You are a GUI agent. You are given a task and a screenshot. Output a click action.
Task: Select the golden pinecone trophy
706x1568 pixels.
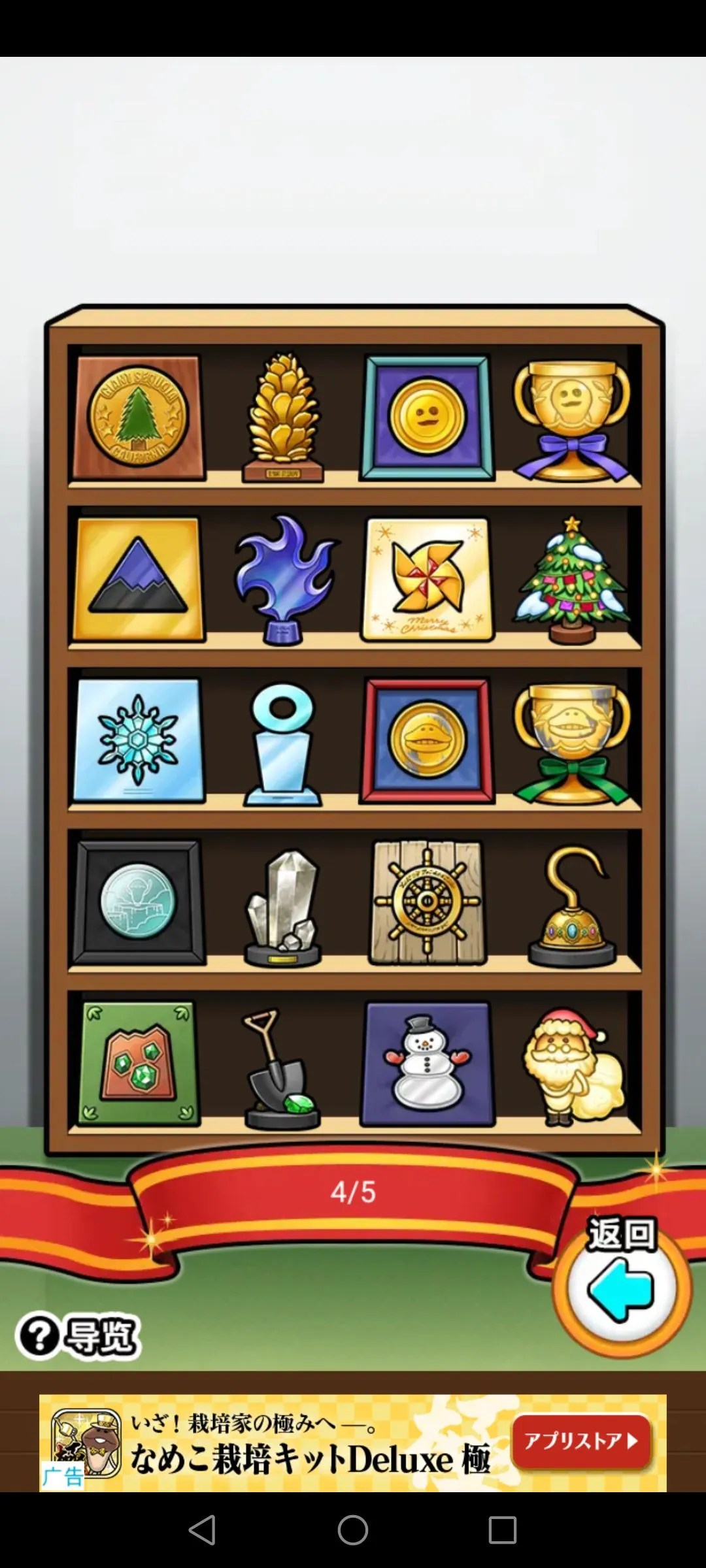pos(282,417)
